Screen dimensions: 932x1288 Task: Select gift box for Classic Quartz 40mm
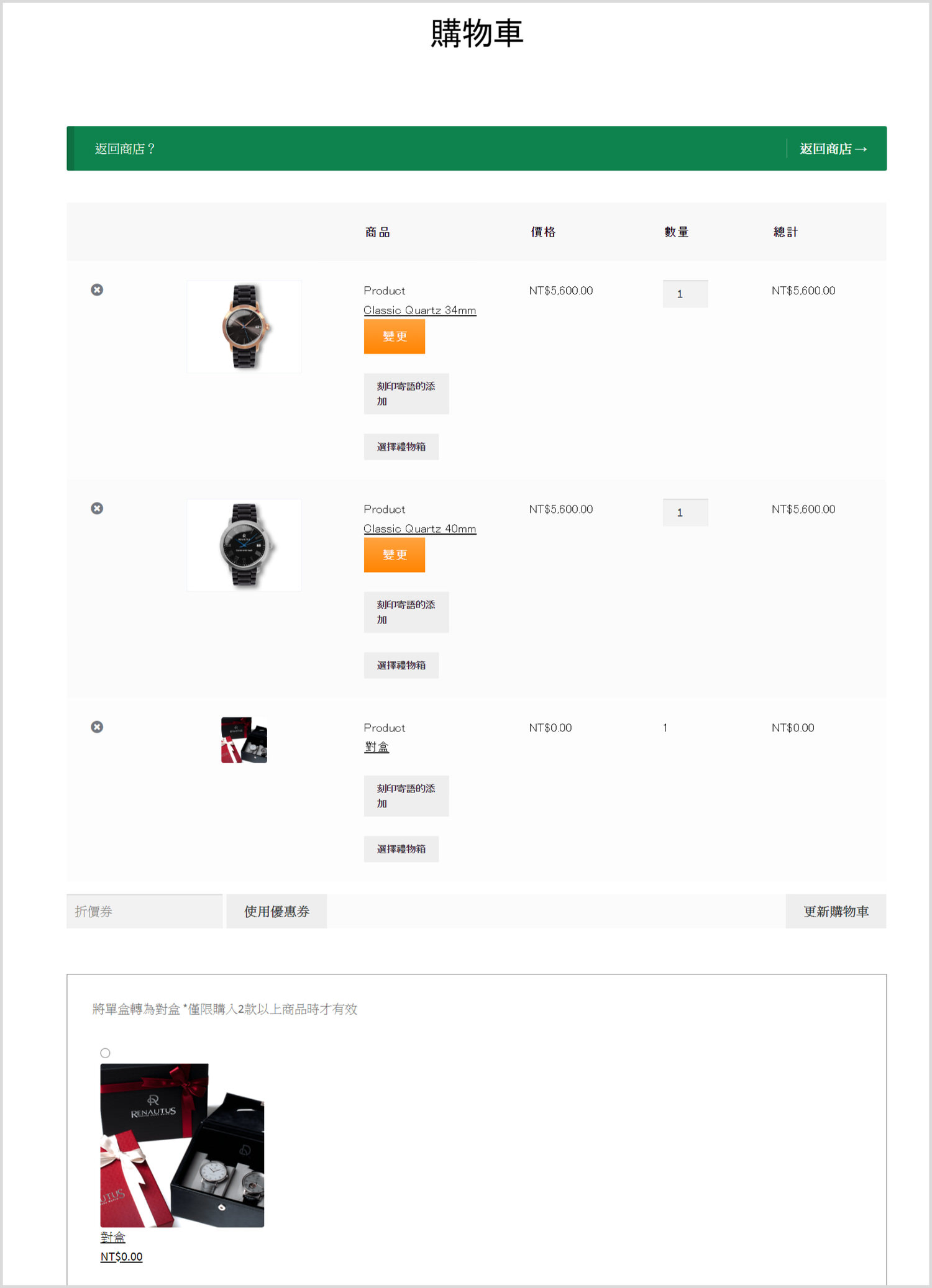pyautogui.click(x=401, y=666)
